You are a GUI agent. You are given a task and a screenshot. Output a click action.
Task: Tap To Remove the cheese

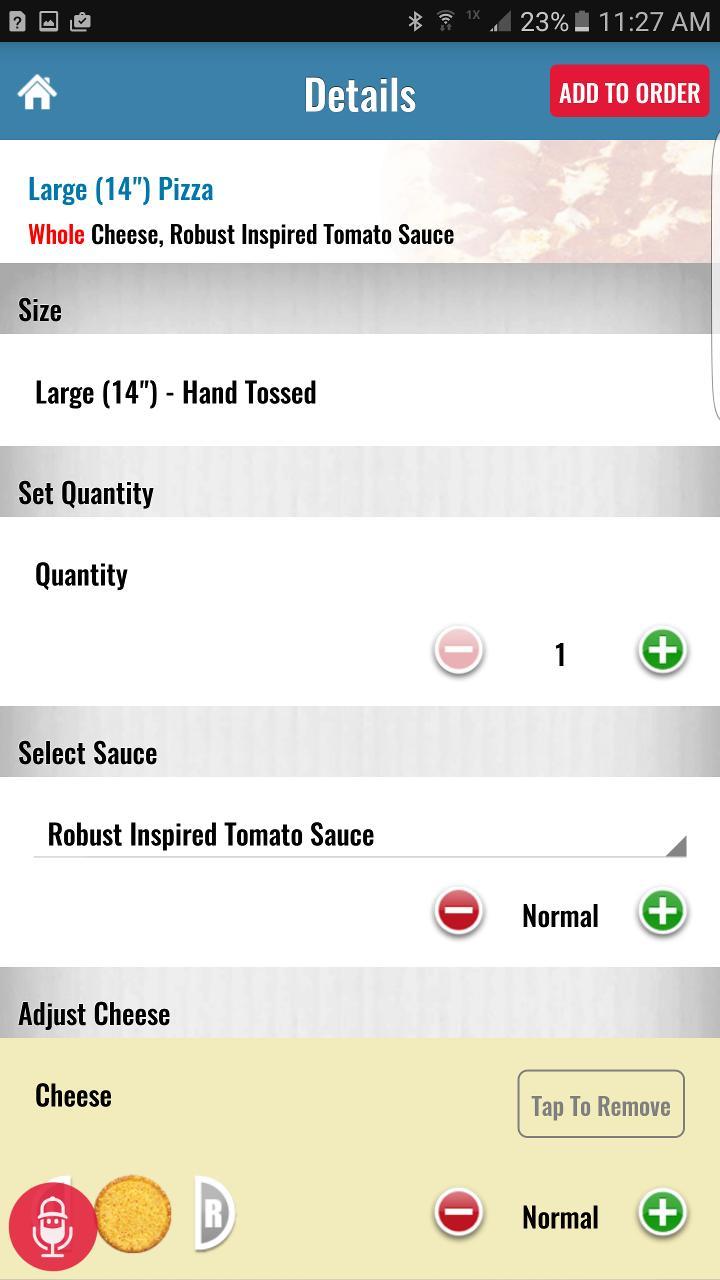600,1104
